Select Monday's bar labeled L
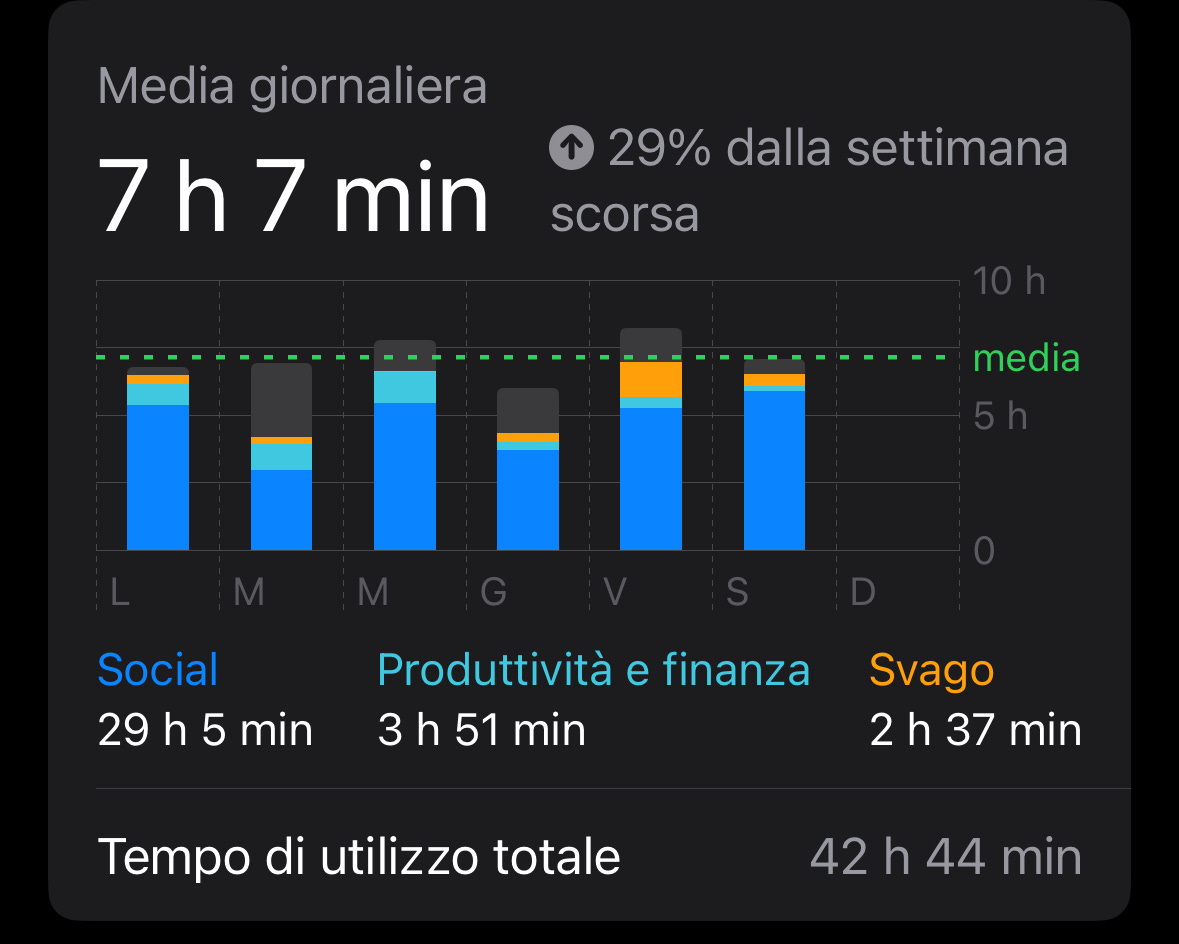 (158, 460)
